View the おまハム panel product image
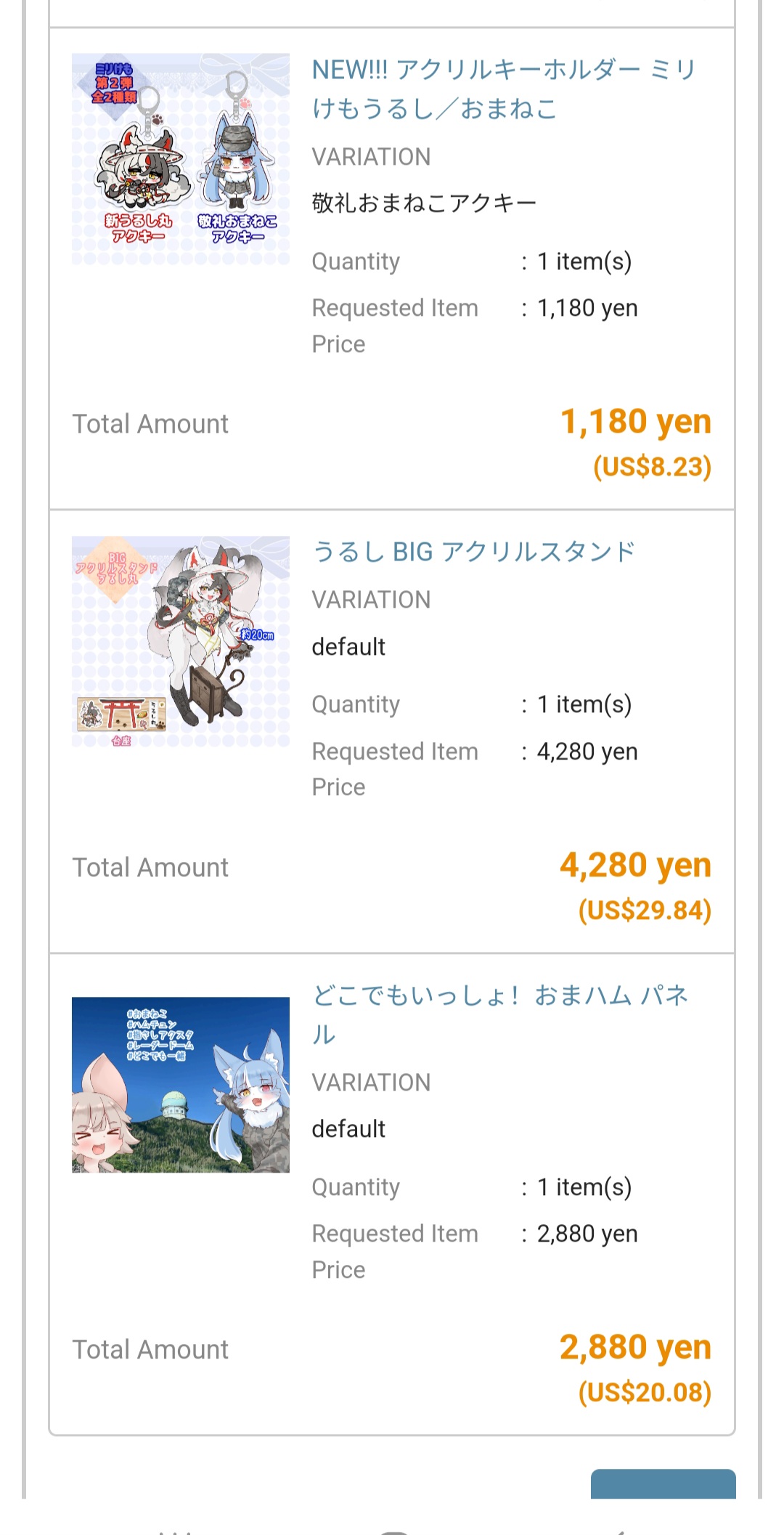 [181, 1085]
